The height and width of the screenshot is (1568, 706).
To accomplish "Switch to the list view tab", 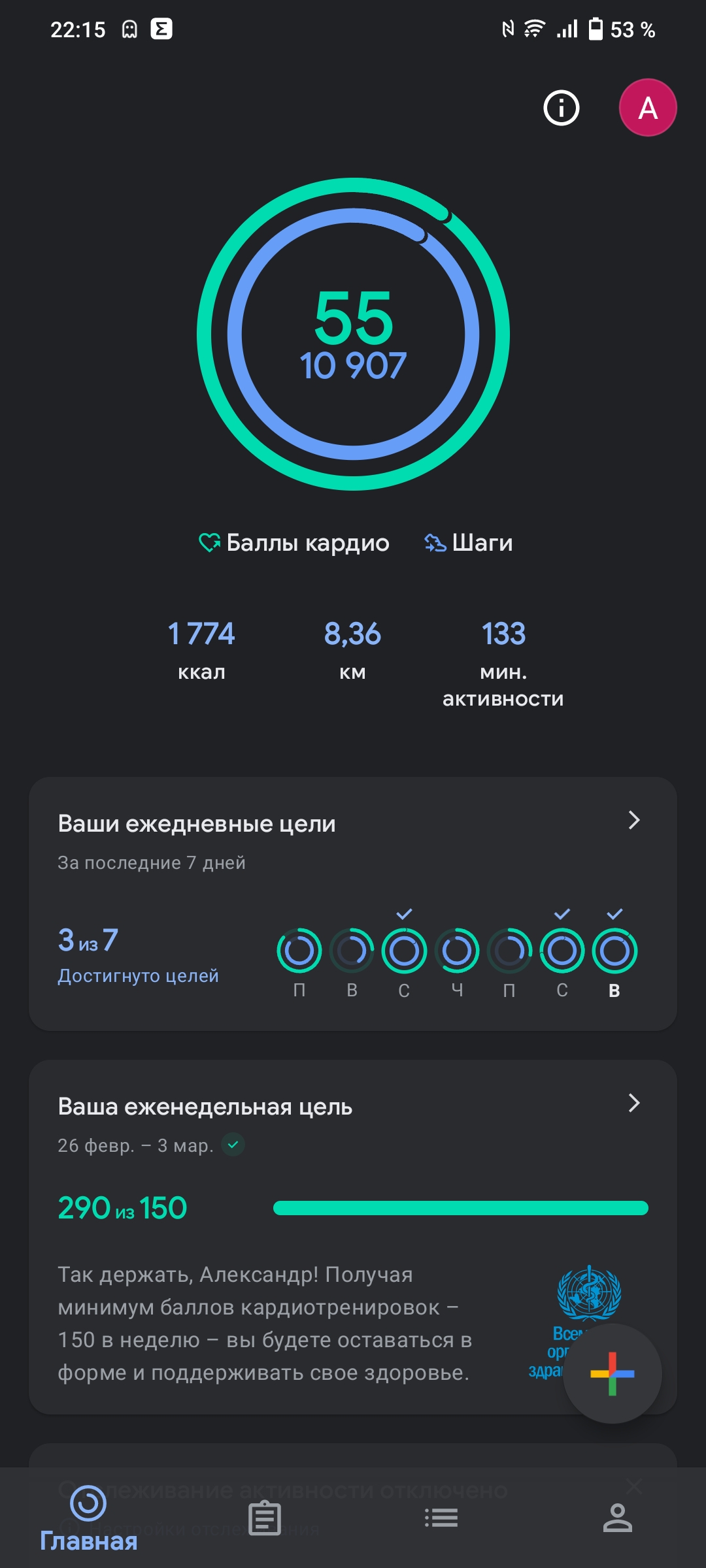I will click(x=441, y=1518).
